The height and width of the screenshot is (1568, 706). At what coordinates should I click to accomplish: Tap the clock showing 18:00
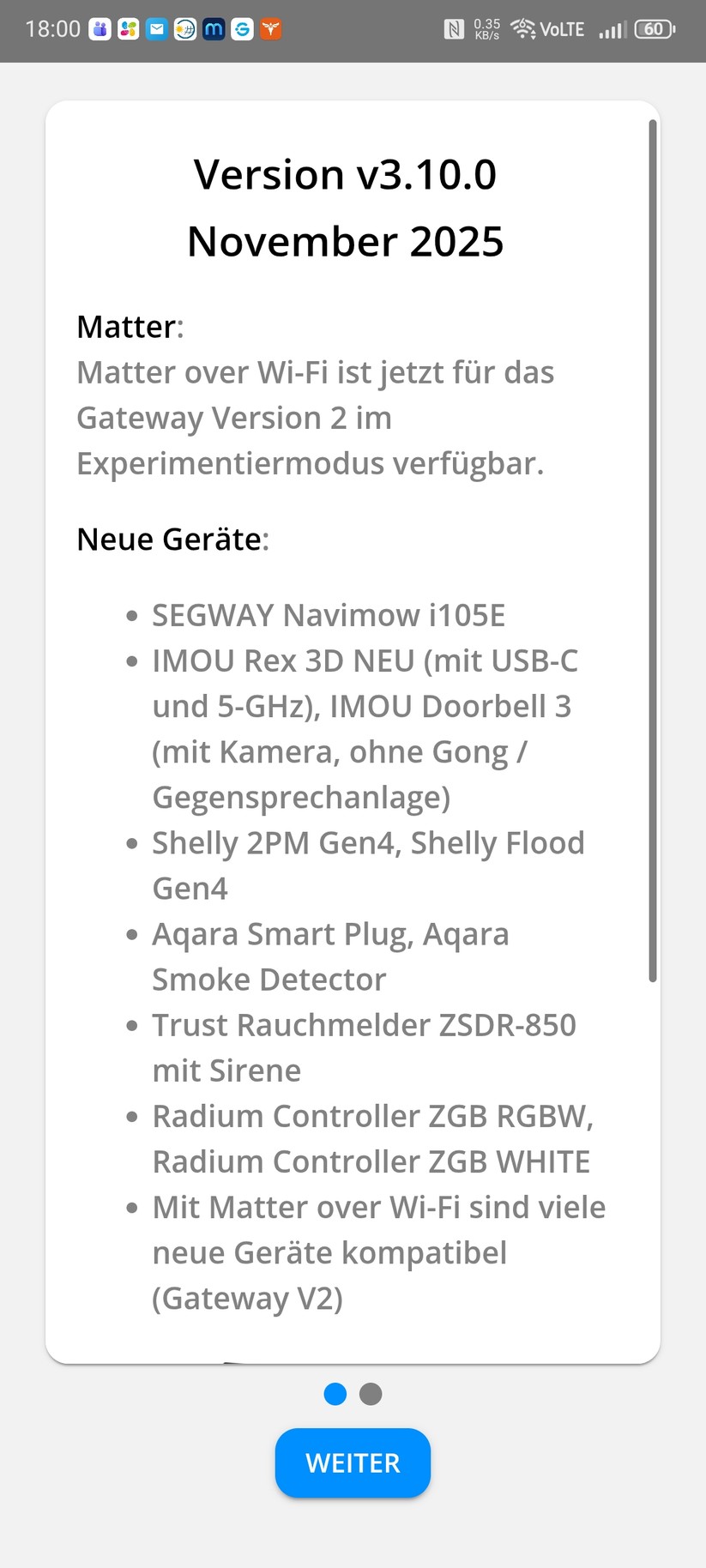pos(53,28)
